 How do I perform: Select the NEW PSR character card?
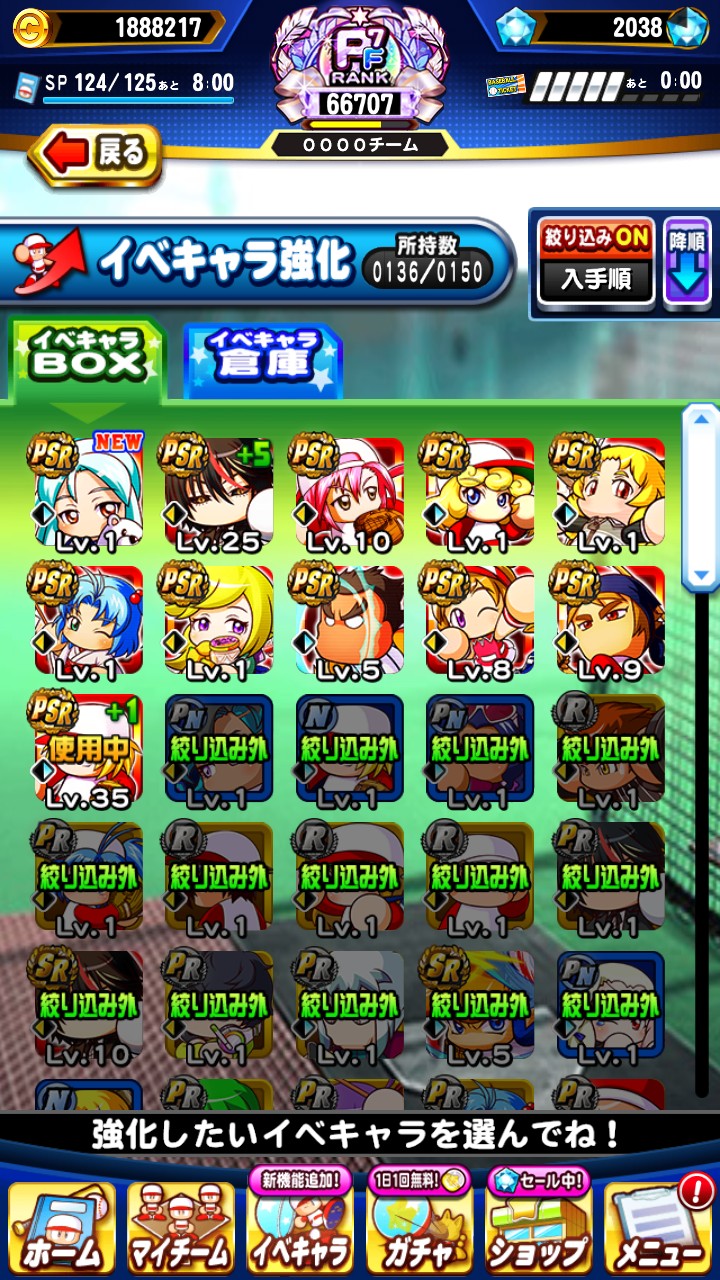89,494
